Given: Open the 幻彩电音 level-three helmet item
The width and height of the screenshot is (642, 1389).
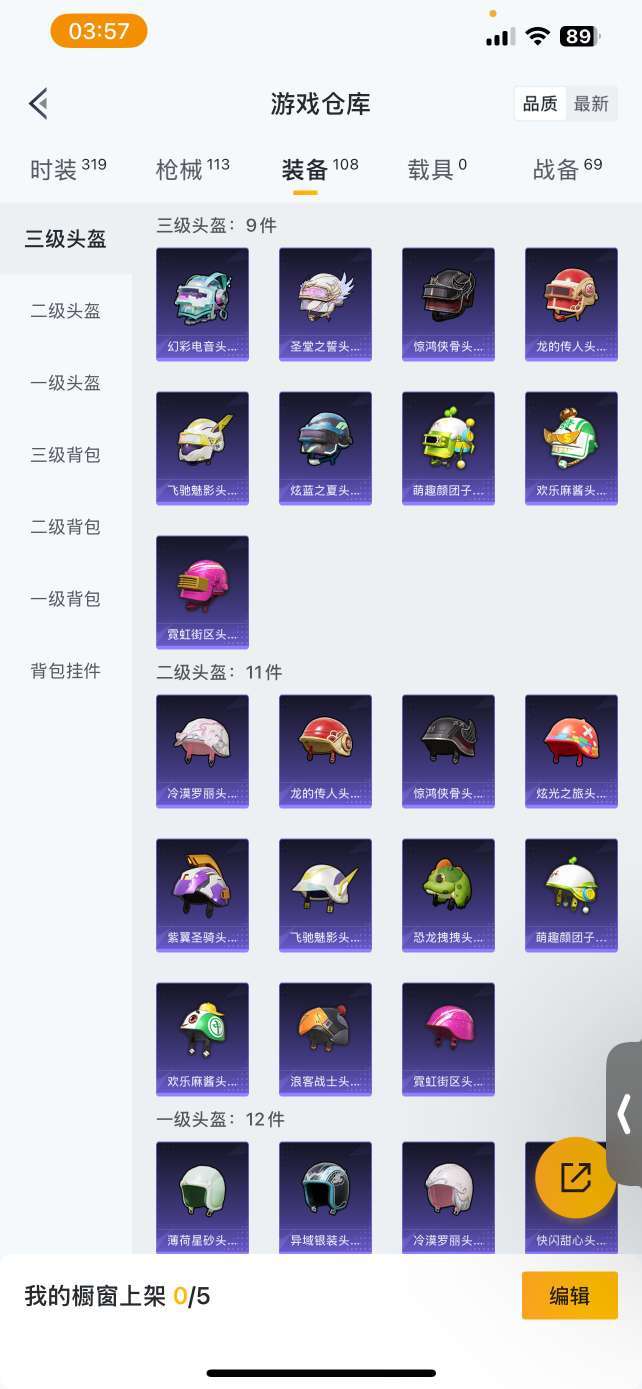Looking at the screenshot, I should pos(203,304).
